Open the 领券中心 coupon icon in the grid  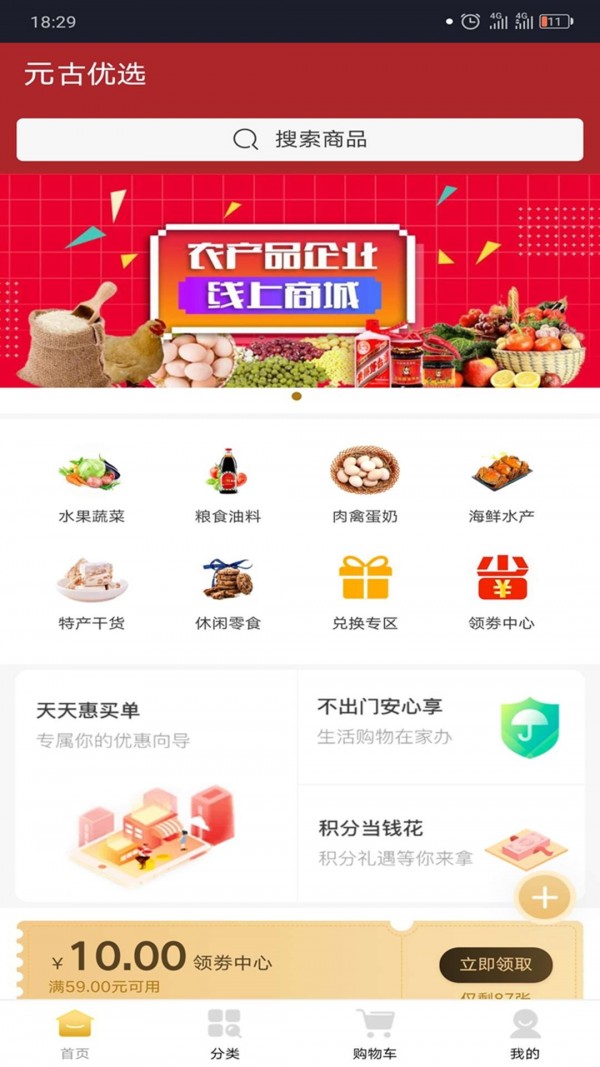point(501,592)
